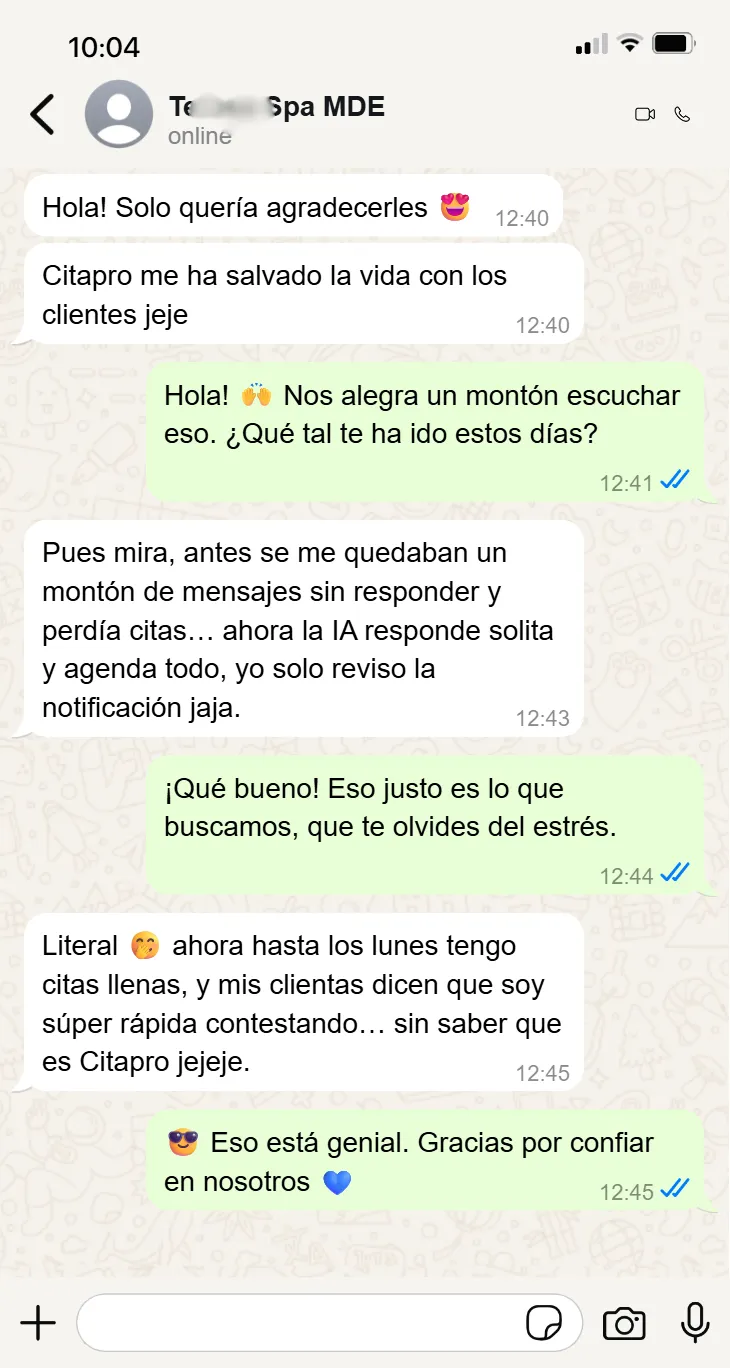Image resolution: width=730 pixels, height=1368 pixels.
Task: Start a video call with the spa
Action: coord(645,115)
